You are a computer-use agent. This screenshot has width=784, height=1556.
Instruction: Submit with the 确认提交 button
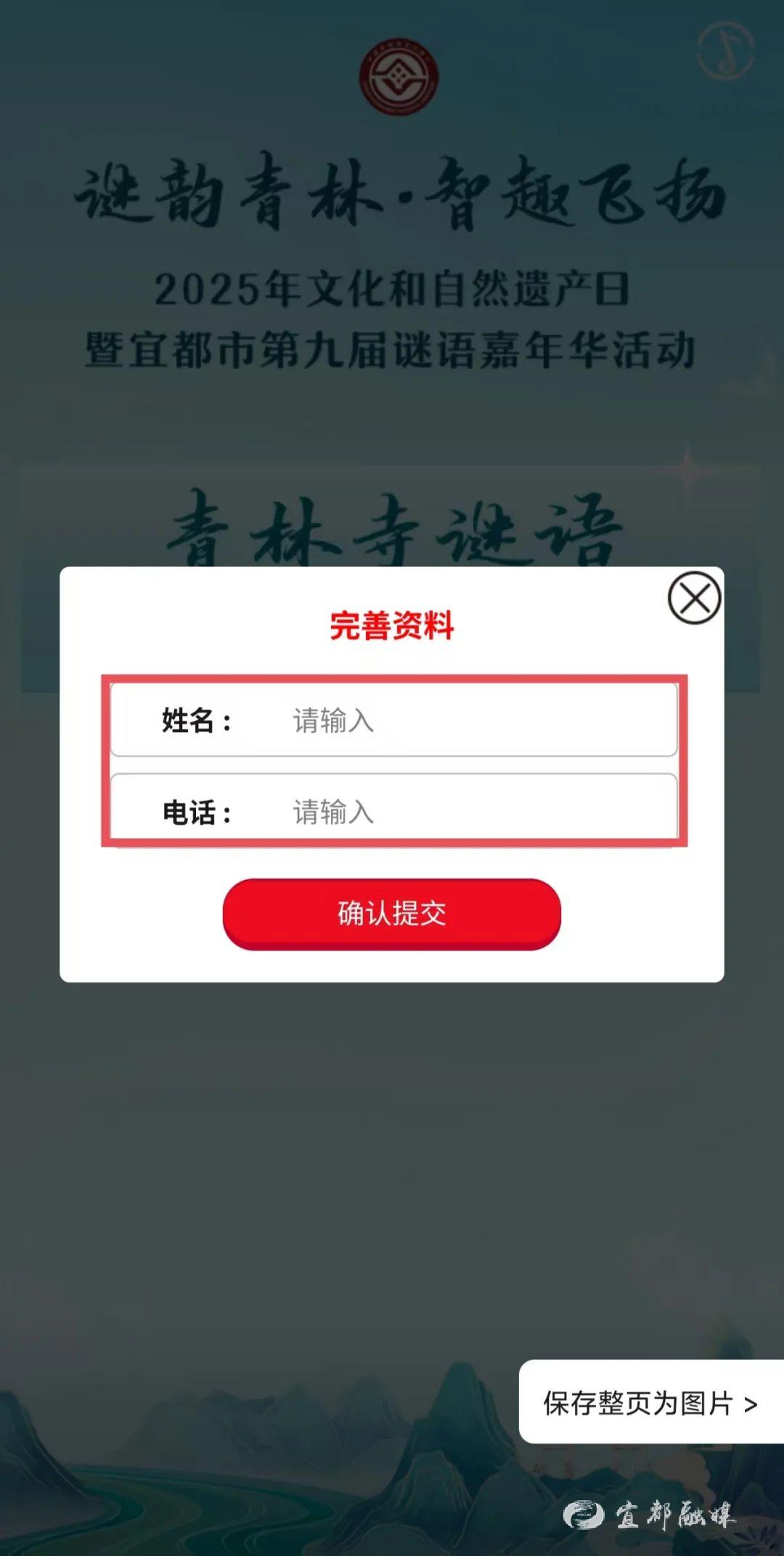tap(392, 913)
